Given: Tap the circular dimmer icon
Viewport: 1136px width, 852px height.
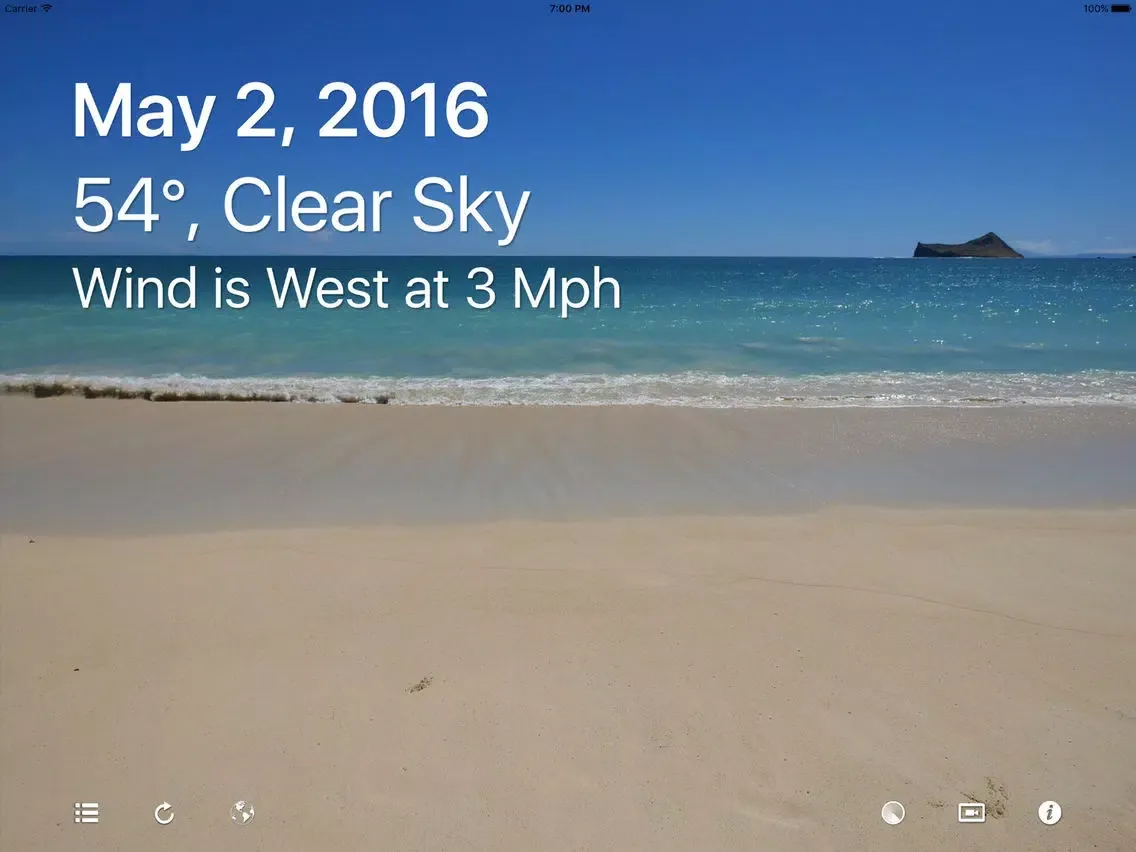Looking at the screenshot, I should [893, 813].
